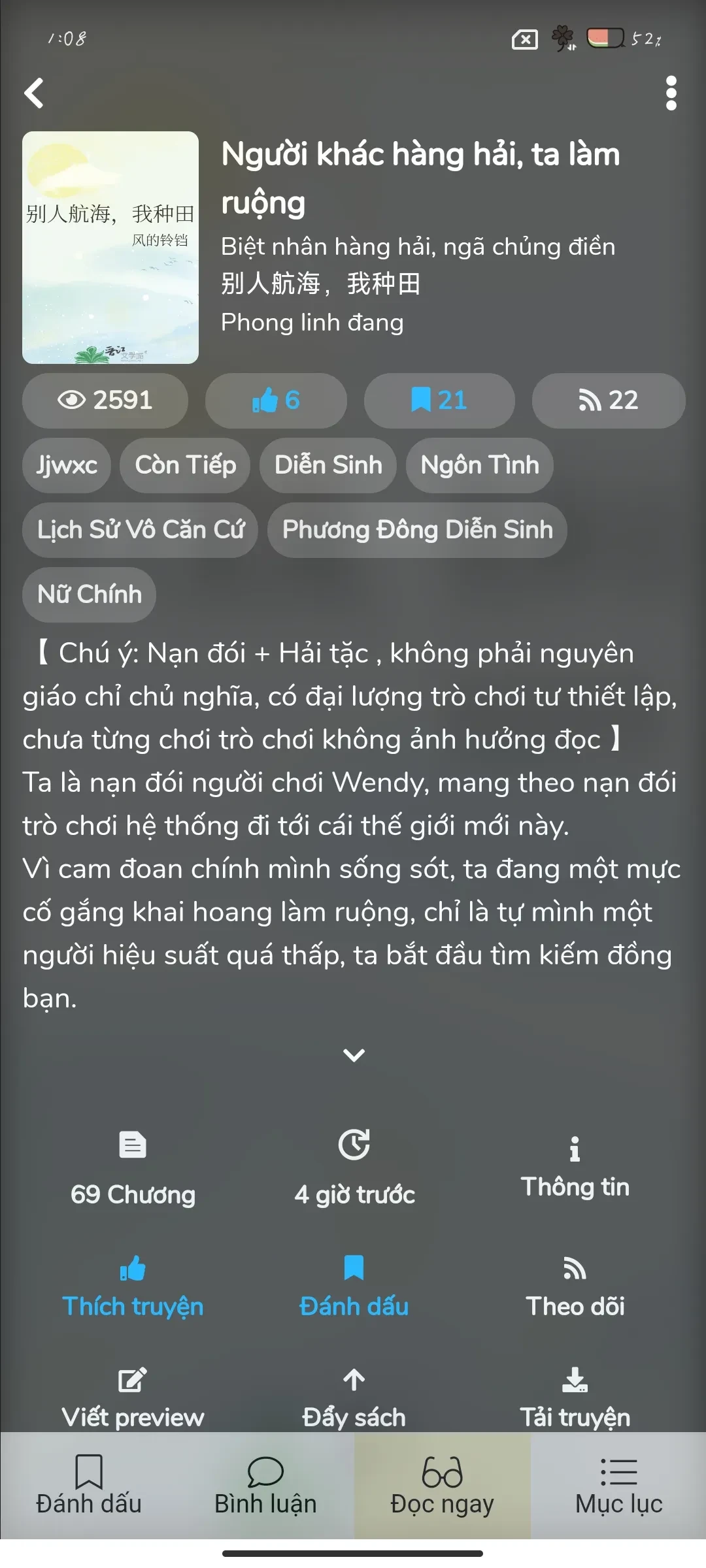Open the three-dot overflow menu
Viewport: 706px width, 1568px height.
[x=671, y=93]
